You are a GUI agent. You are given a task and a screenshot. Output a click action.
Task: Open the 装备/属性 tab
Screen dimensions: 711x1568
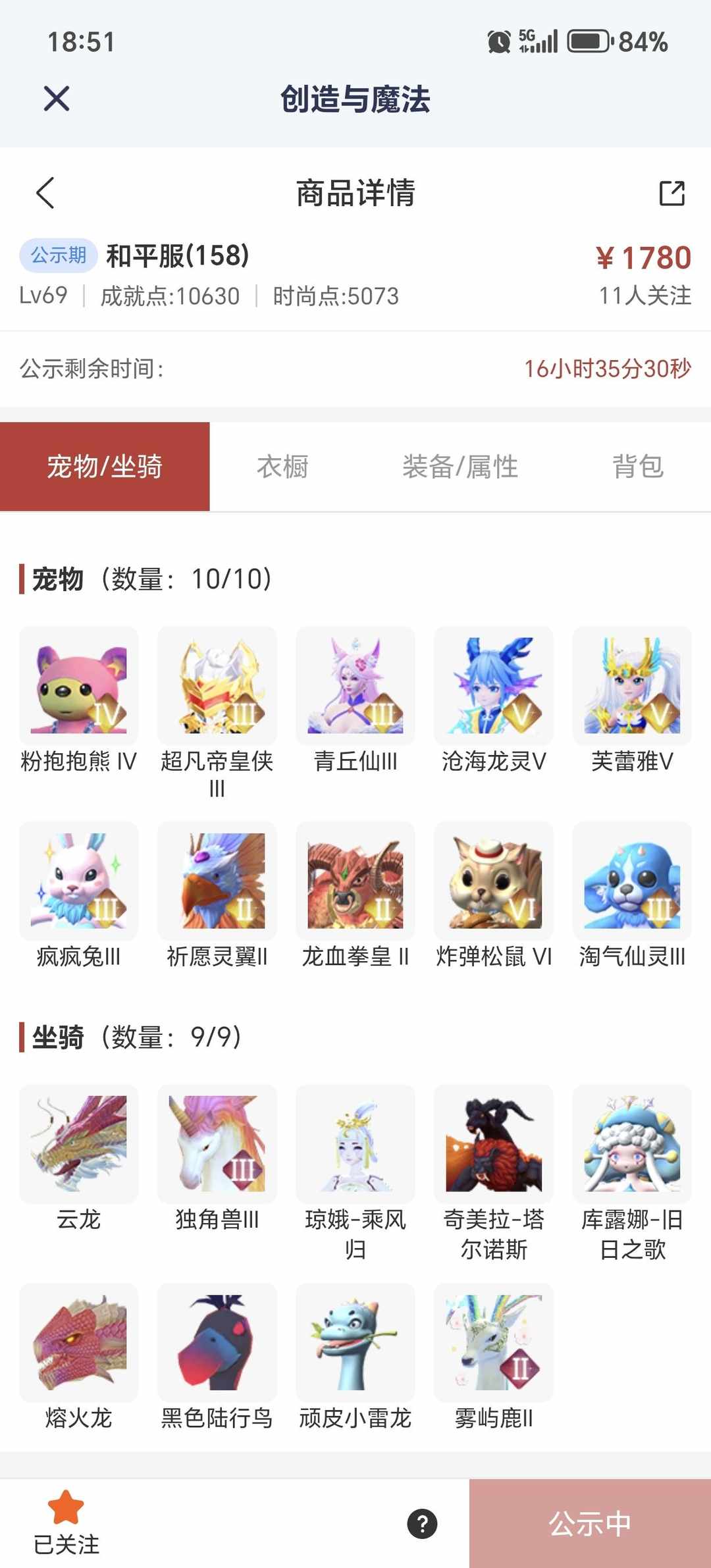tap(461, 467)
